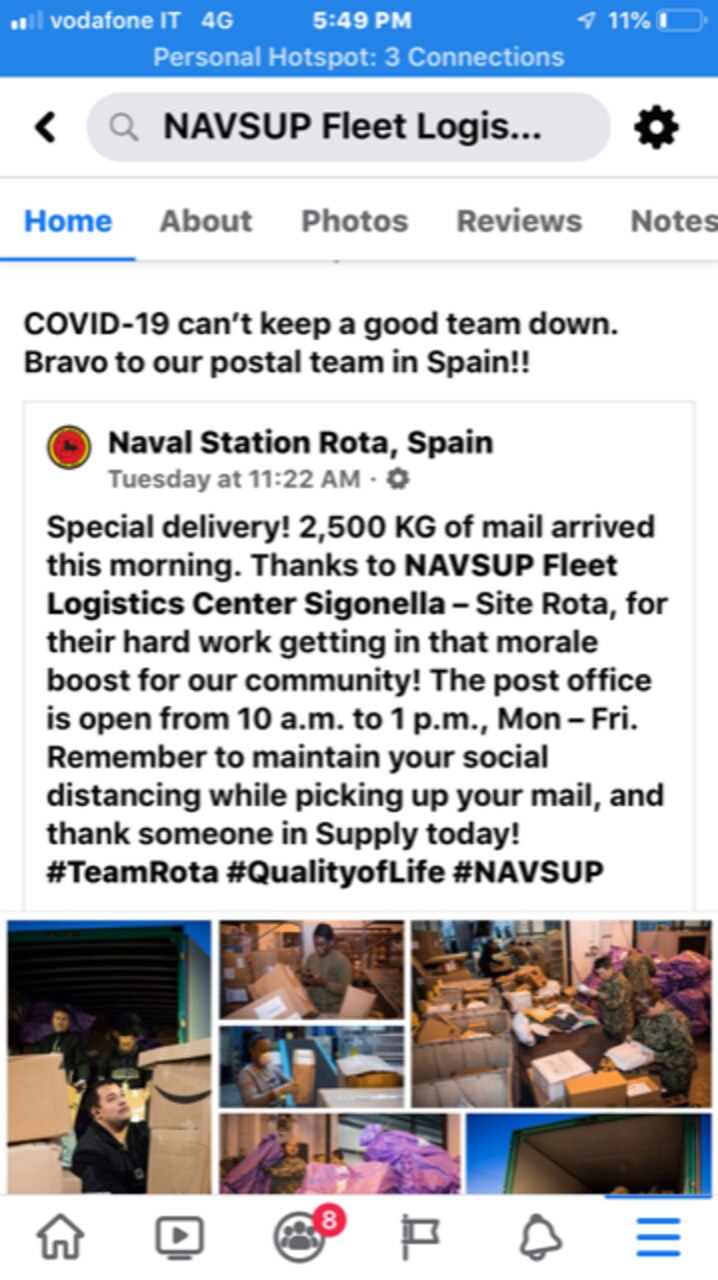Open the notifications bell
The height and width of the screenshot is (1280, 718).
540,1238
